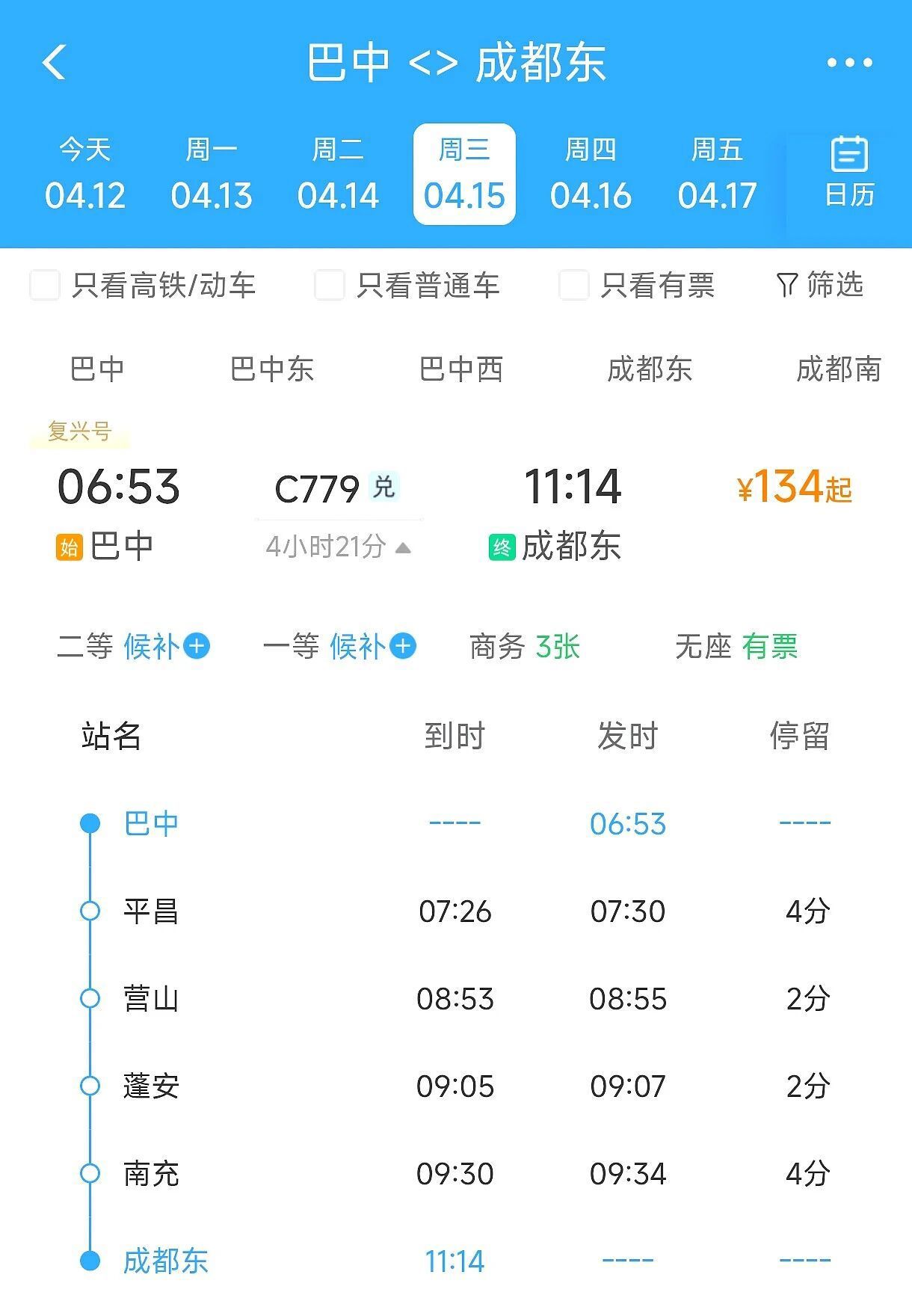
Task: Open the three-dot overflow menu
Action: coord(849,63)
